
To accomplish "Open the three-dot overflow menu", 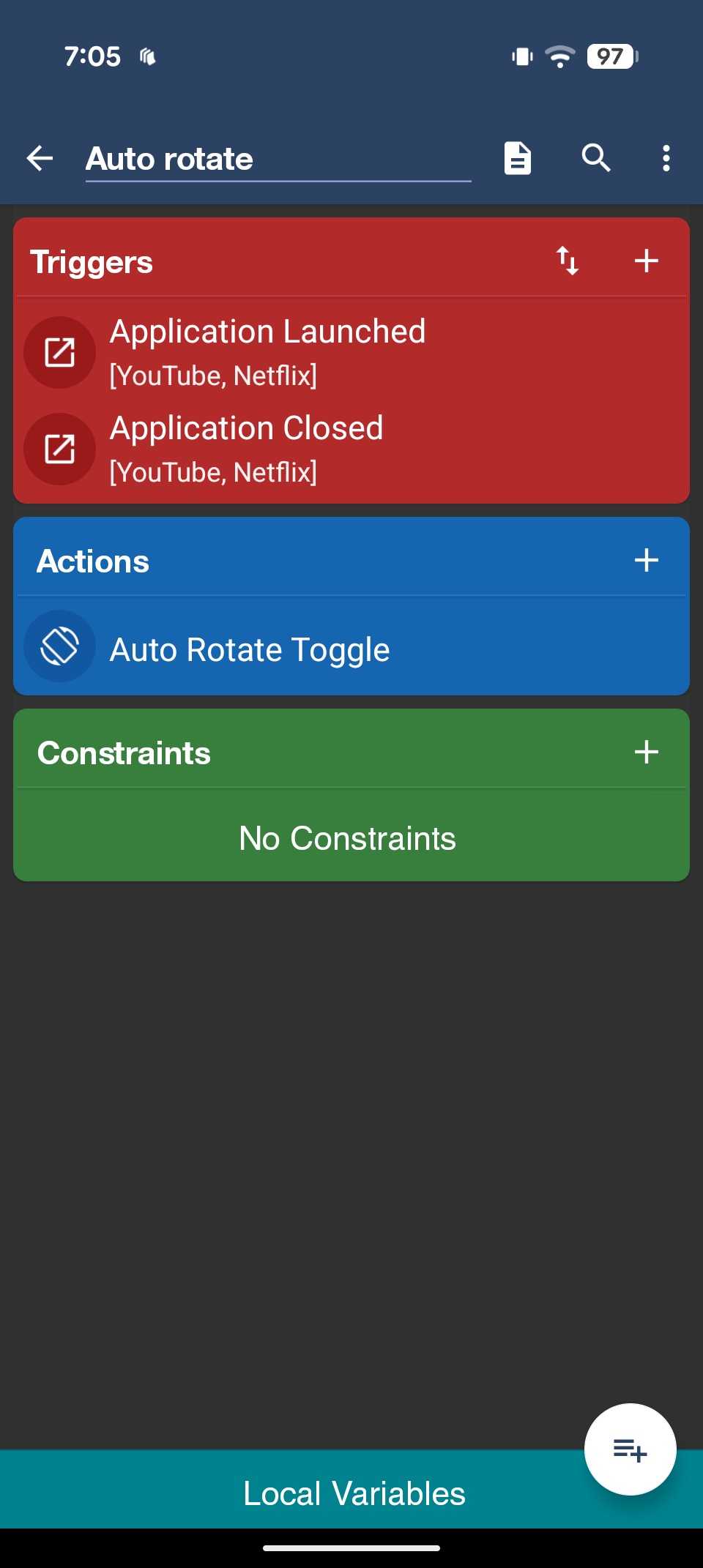I will point(666,158).
